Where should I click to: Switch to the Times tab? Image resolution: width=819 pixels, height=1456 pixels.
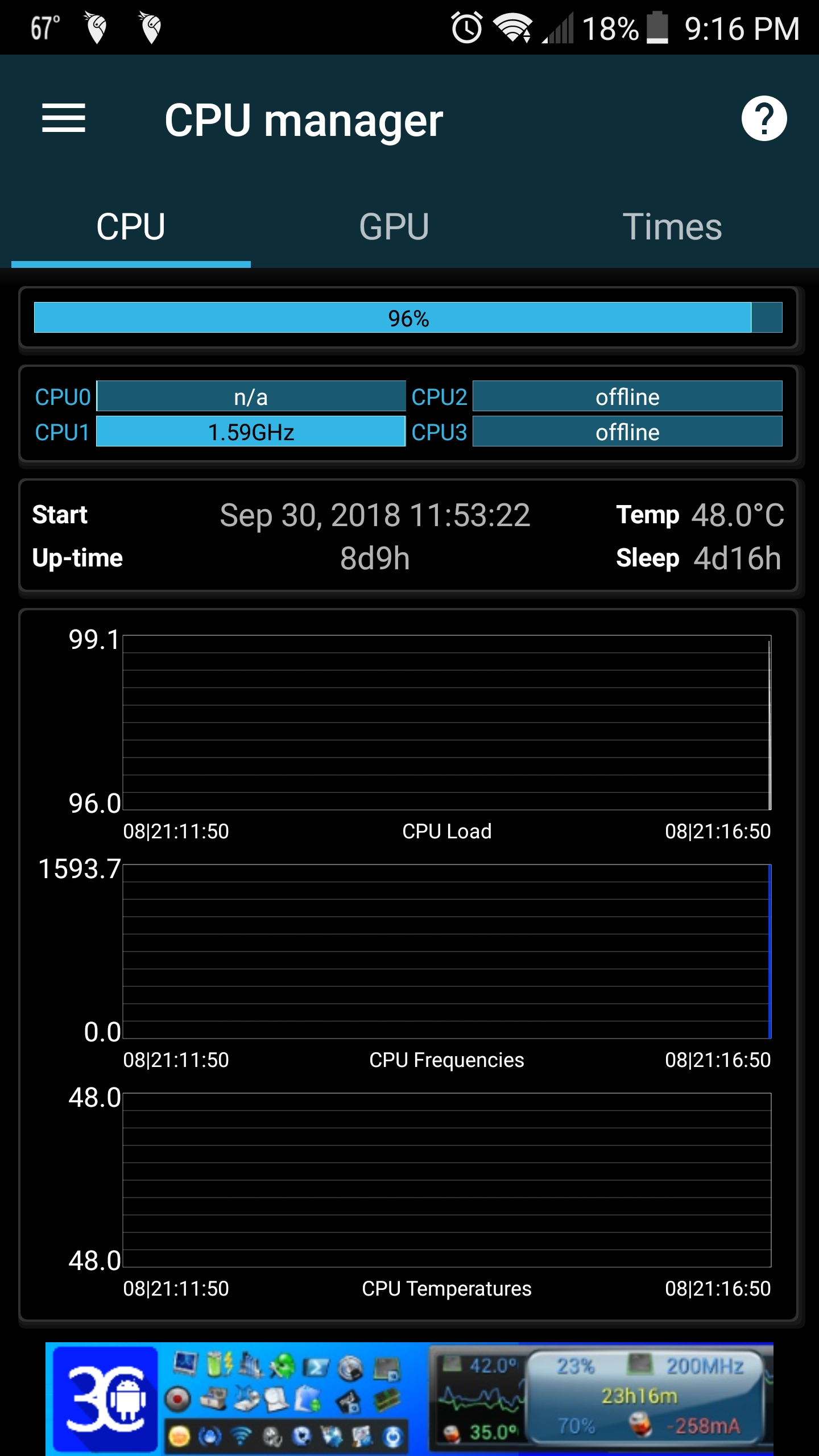[x=672, y=227]
